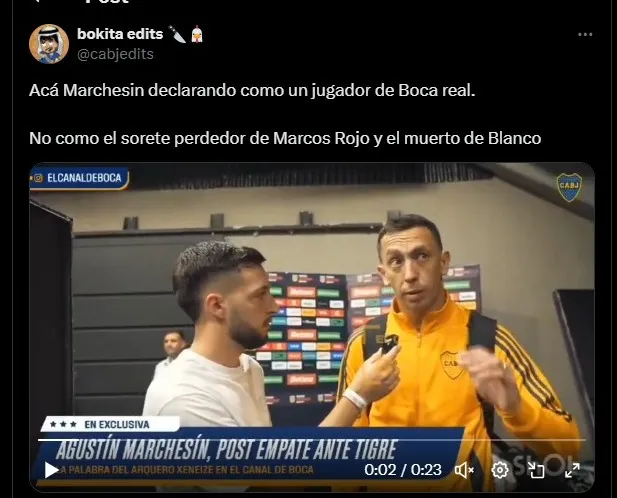Open video in picture-in-picture mode
Image resolution: width=617 pixels, height=498 pixels.
[x=535, y=469]
